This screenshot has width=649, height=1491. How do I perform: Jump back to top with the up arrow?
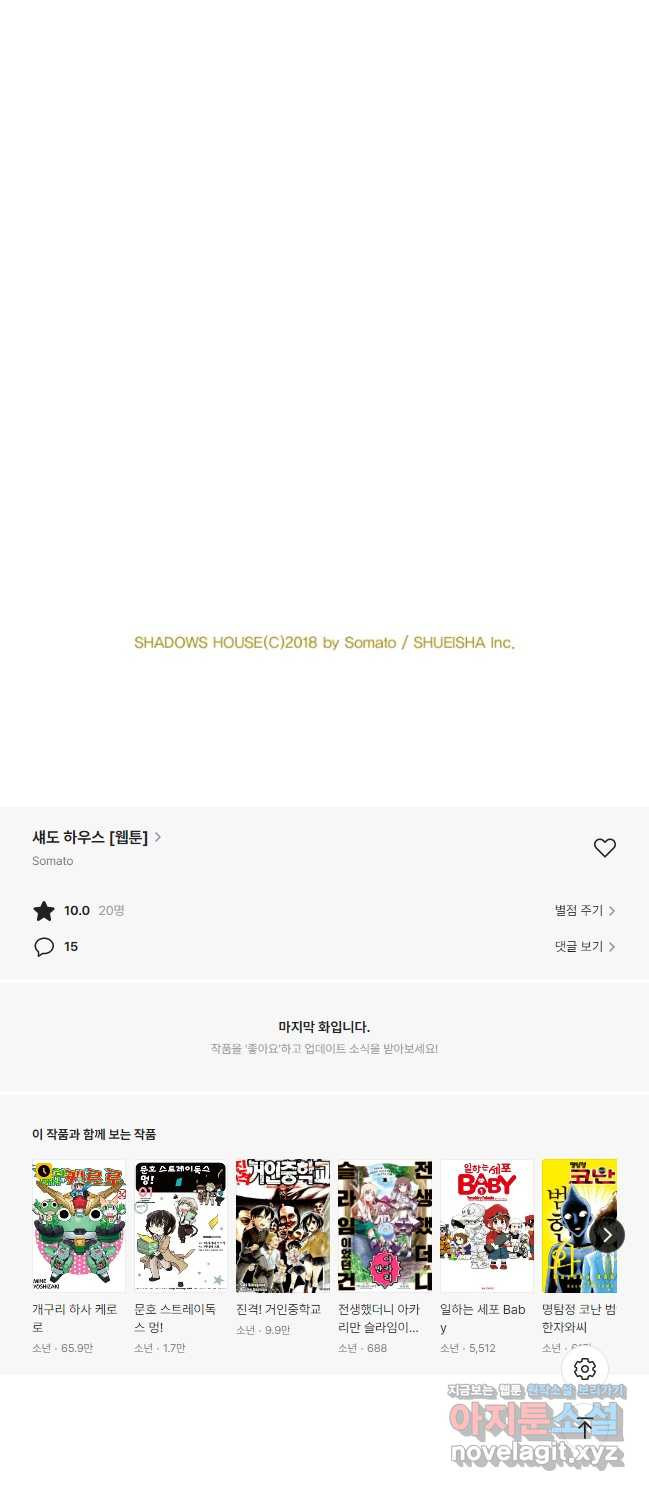(x=585, y=1428)
